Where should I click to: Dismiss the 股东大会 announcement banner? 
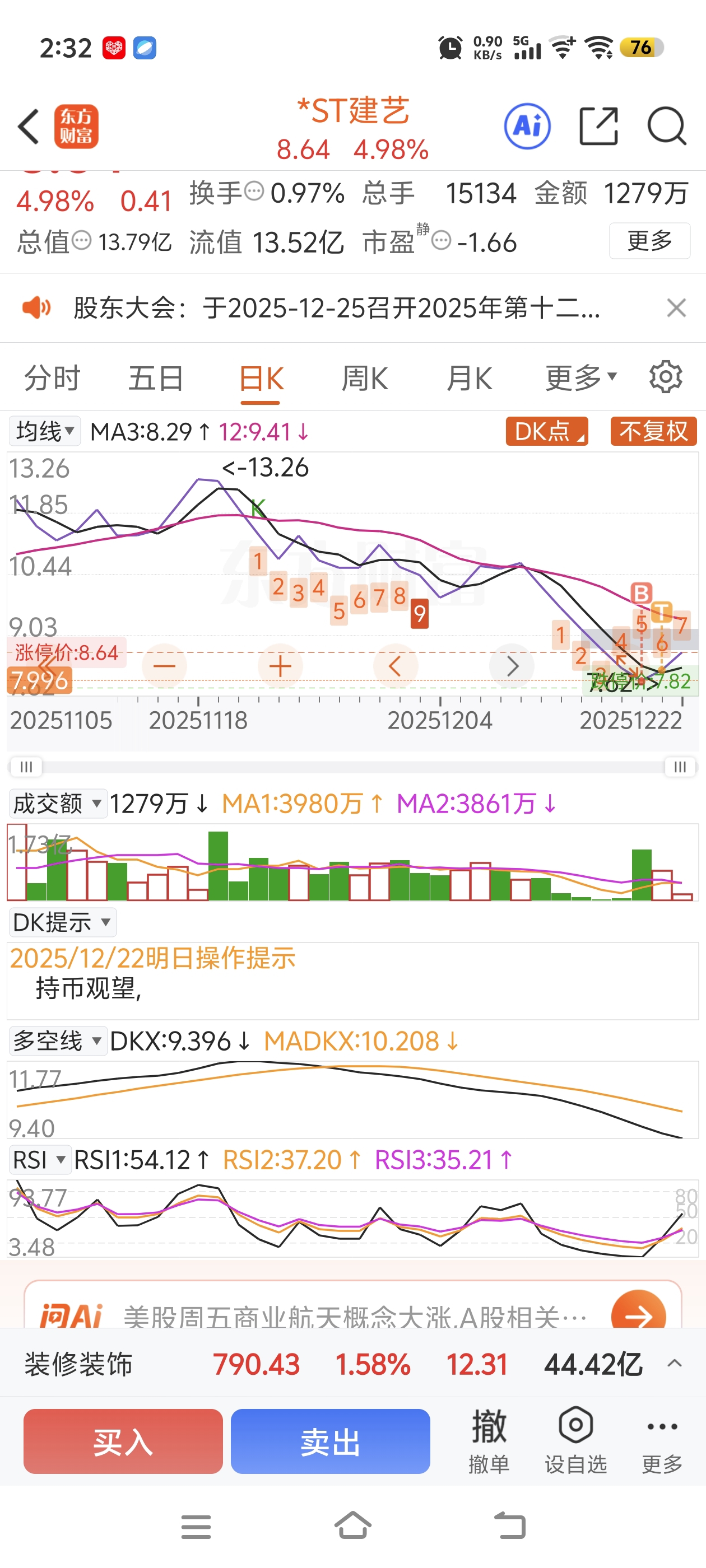676,308
